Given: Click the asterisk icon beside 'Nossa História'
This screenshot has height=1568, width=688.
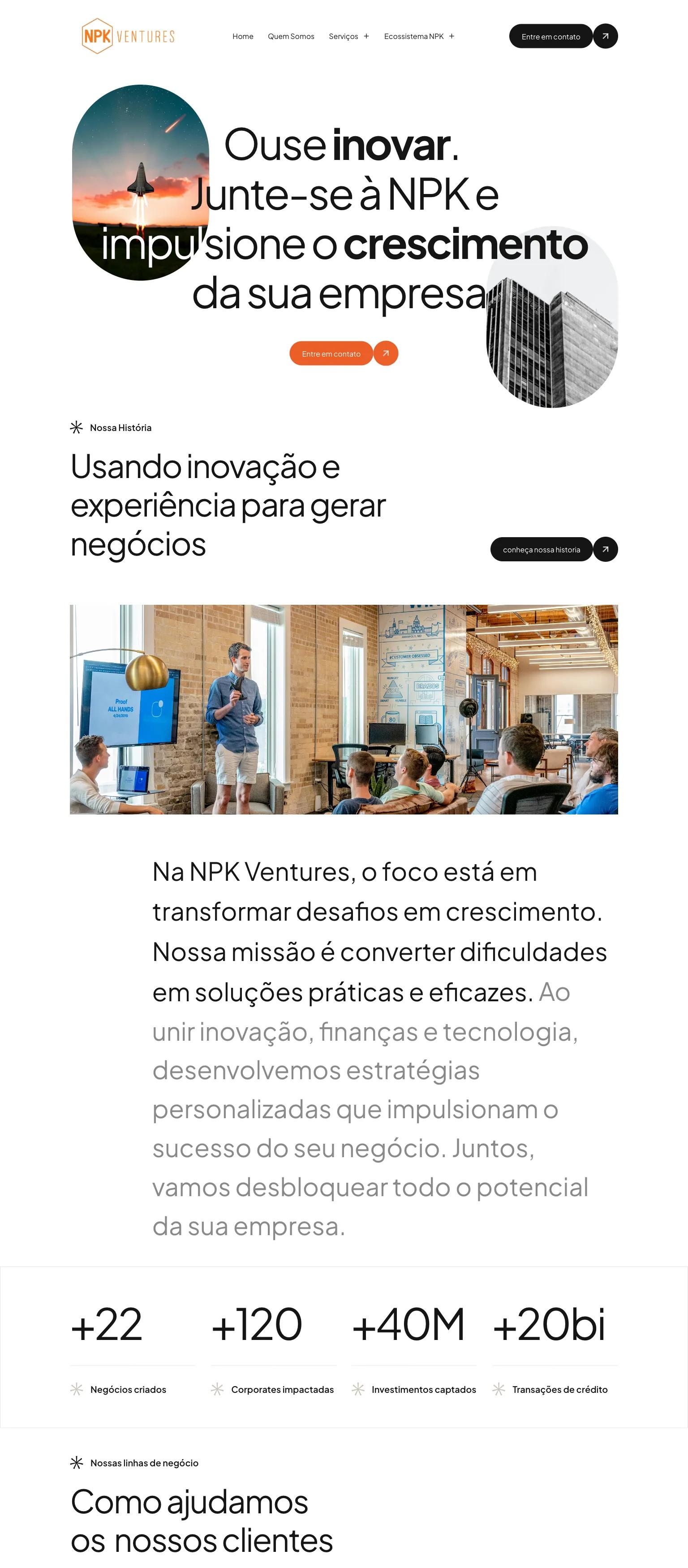Looking at the screenshot, I should point(77,428).
